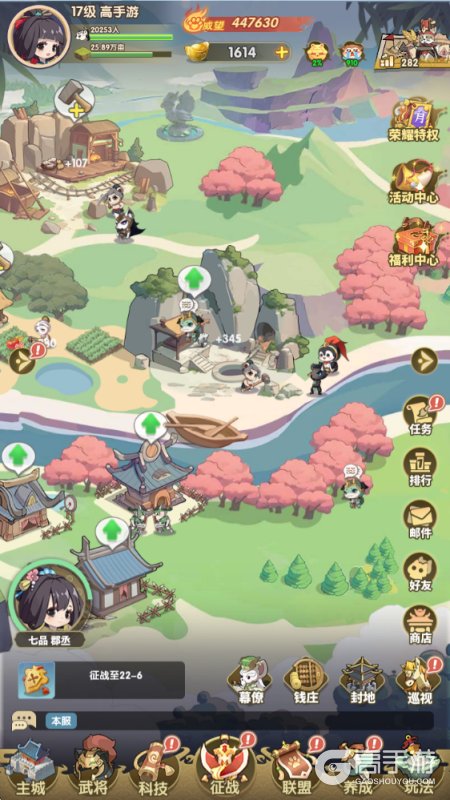The height and width of the screenshot is (800, 450).
Task: Open the 征战至22-6 campaign progress banner
Action: [102, 680]
